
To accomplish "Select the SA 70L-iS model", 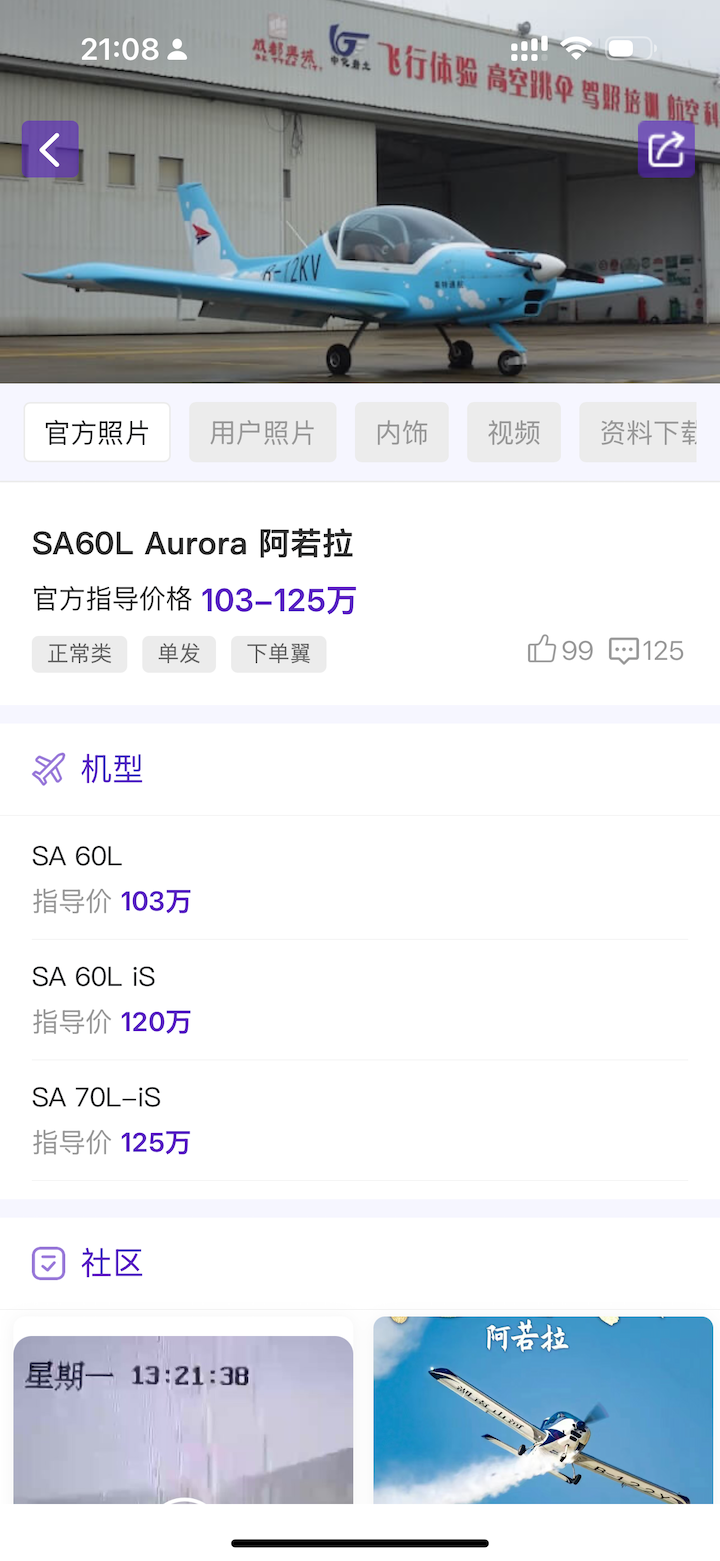I will click(x=360, y=1120).
